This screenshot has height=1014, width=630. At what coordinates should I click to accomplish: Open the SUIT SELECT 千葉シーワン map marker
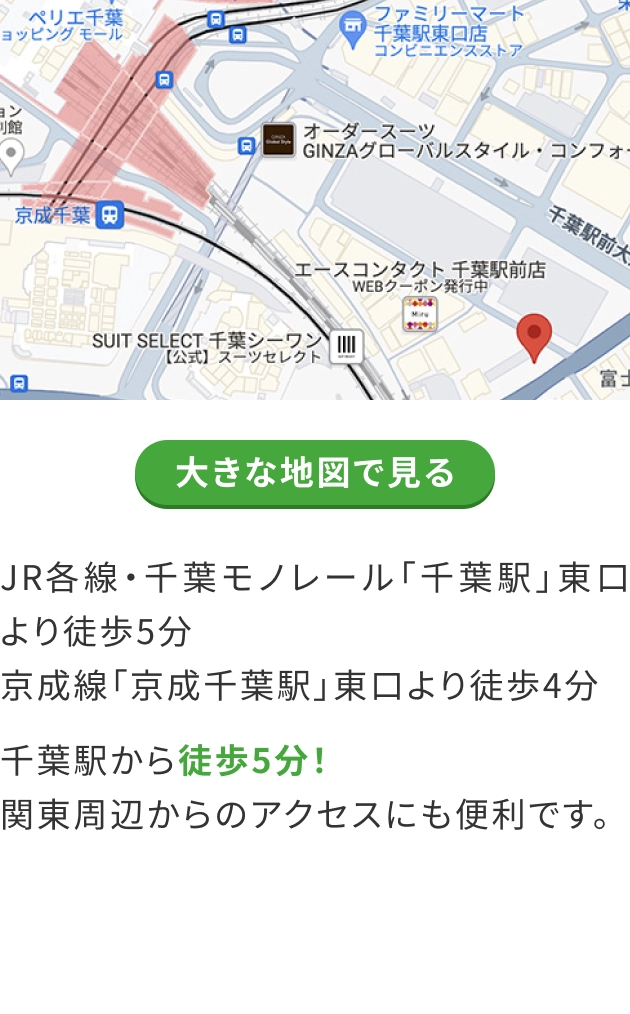347,346
